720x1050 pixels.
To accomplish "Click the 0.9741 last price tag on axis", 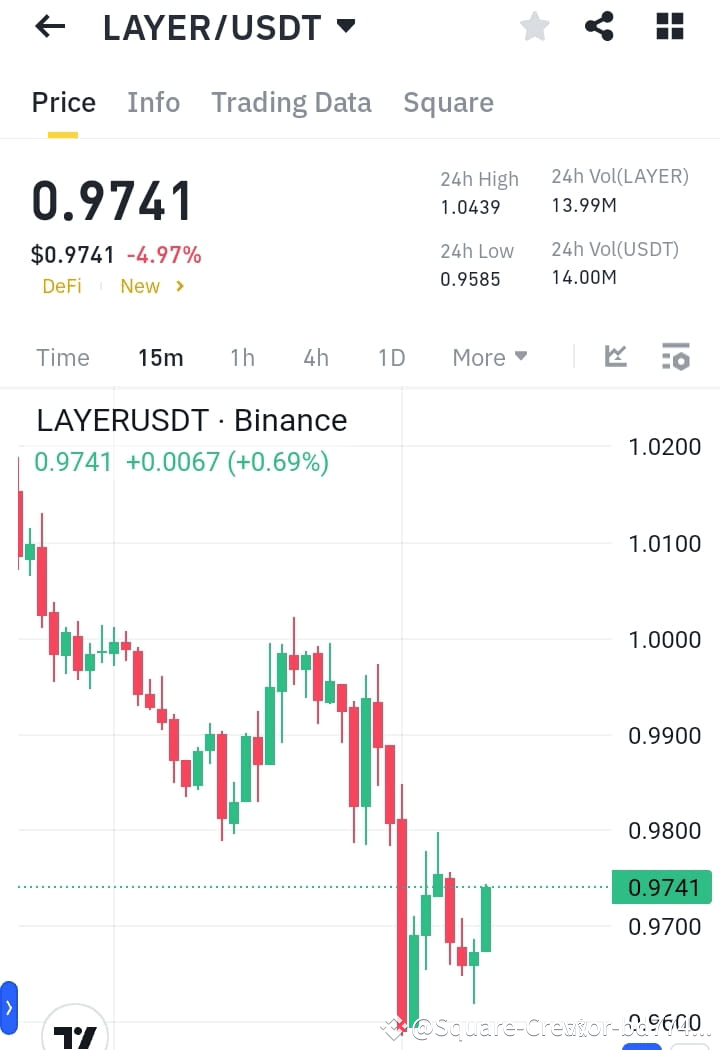I will click(x=662, y=887).
